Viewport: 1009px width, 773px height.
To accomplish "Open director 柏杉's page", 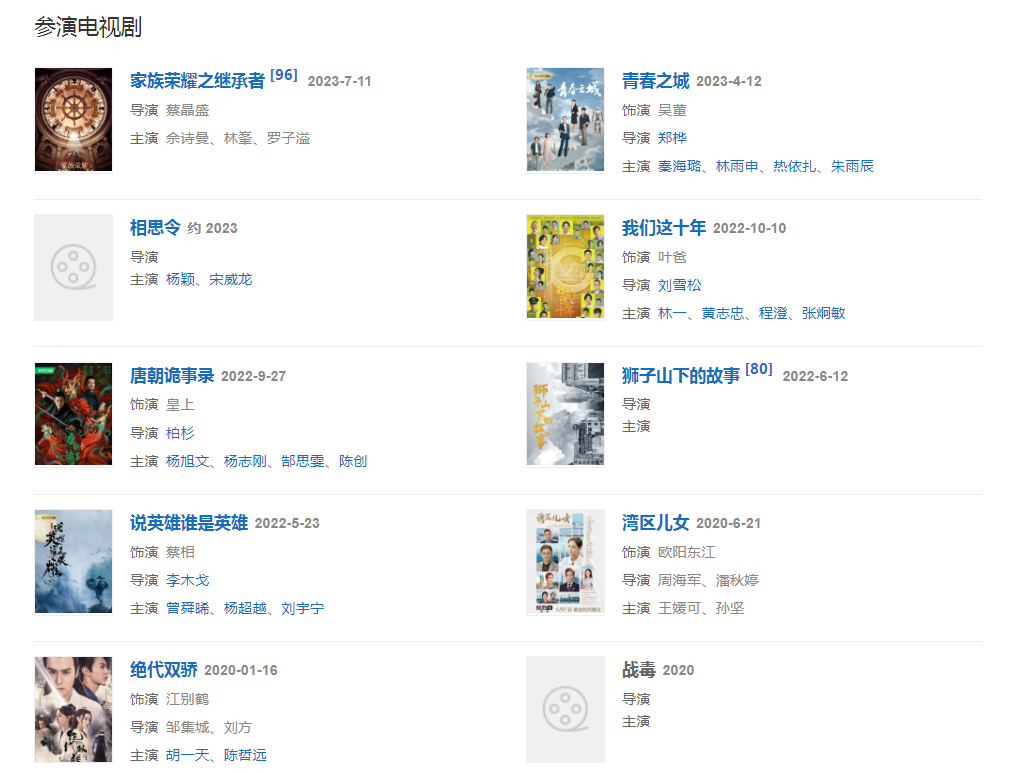I will pos(180,433).
